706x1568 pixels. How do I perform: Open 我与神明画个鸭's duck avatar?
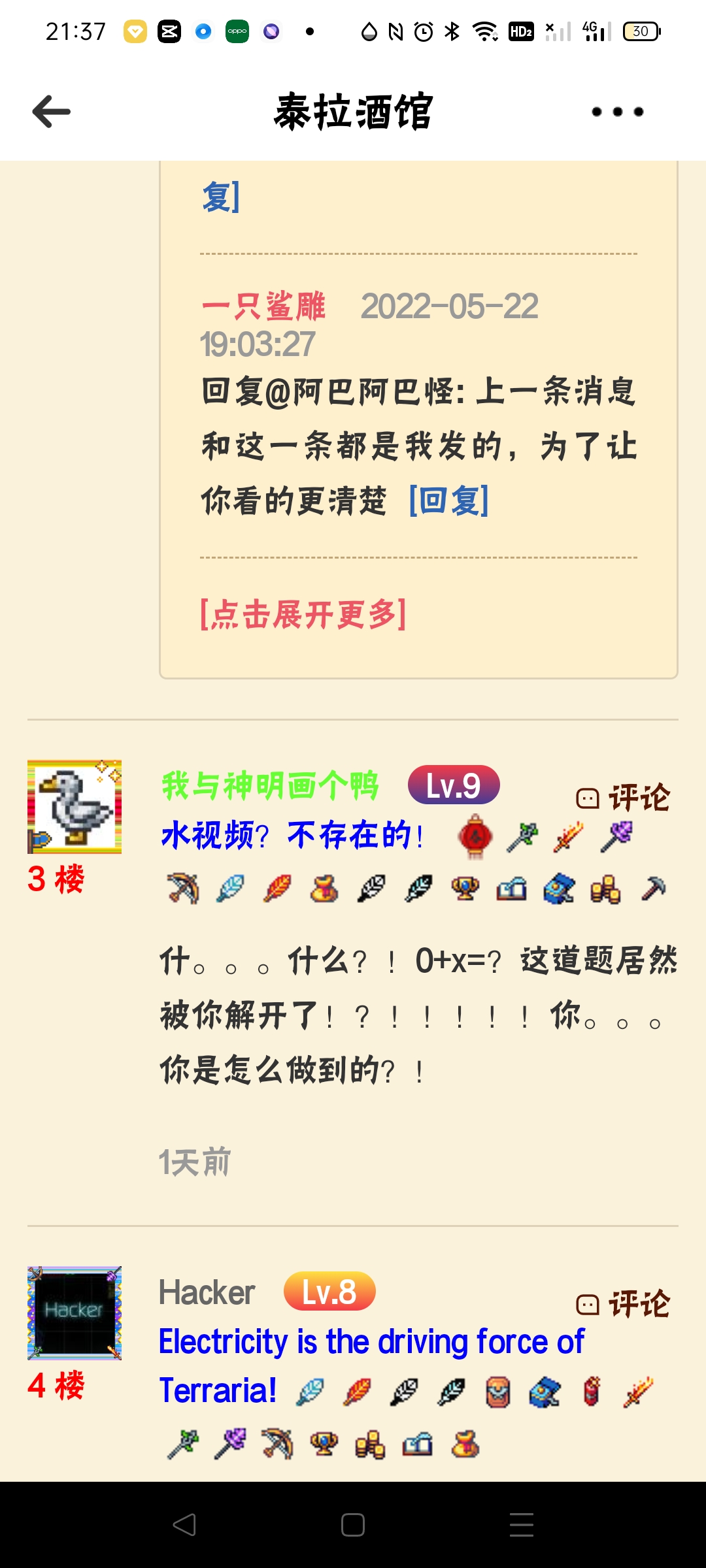pyautogui.click(x=75, y=807)
